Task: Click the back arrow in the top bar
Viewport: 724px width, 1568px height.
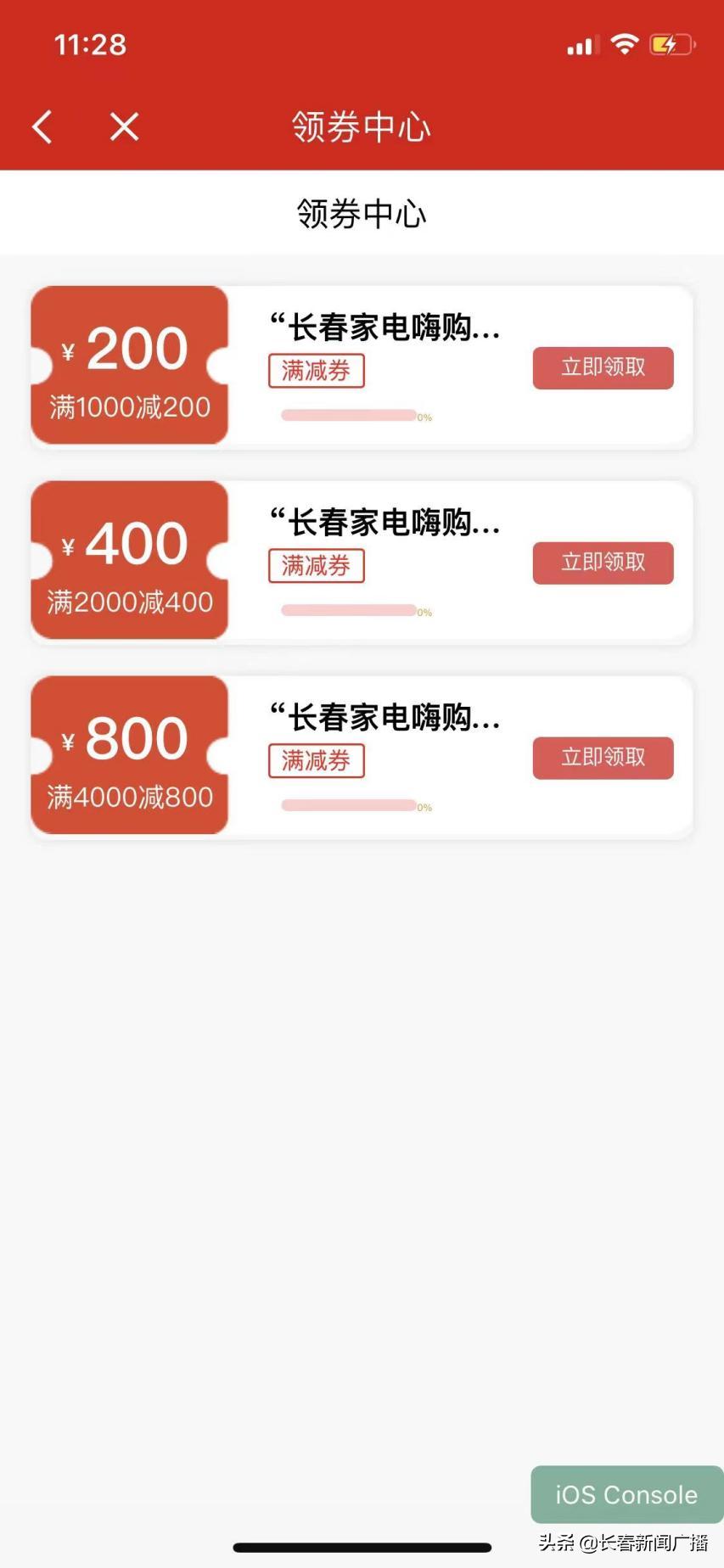Action: pos(42,126)
